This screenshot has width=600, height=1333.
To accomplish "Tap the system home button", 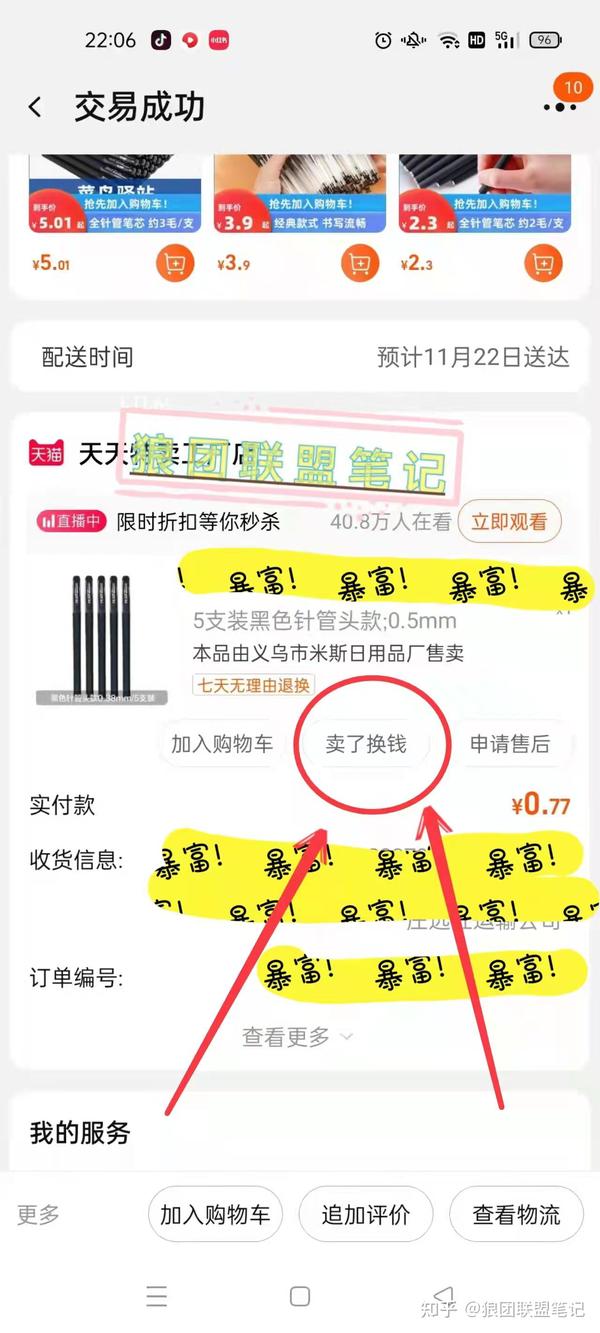I will 299,1297.
